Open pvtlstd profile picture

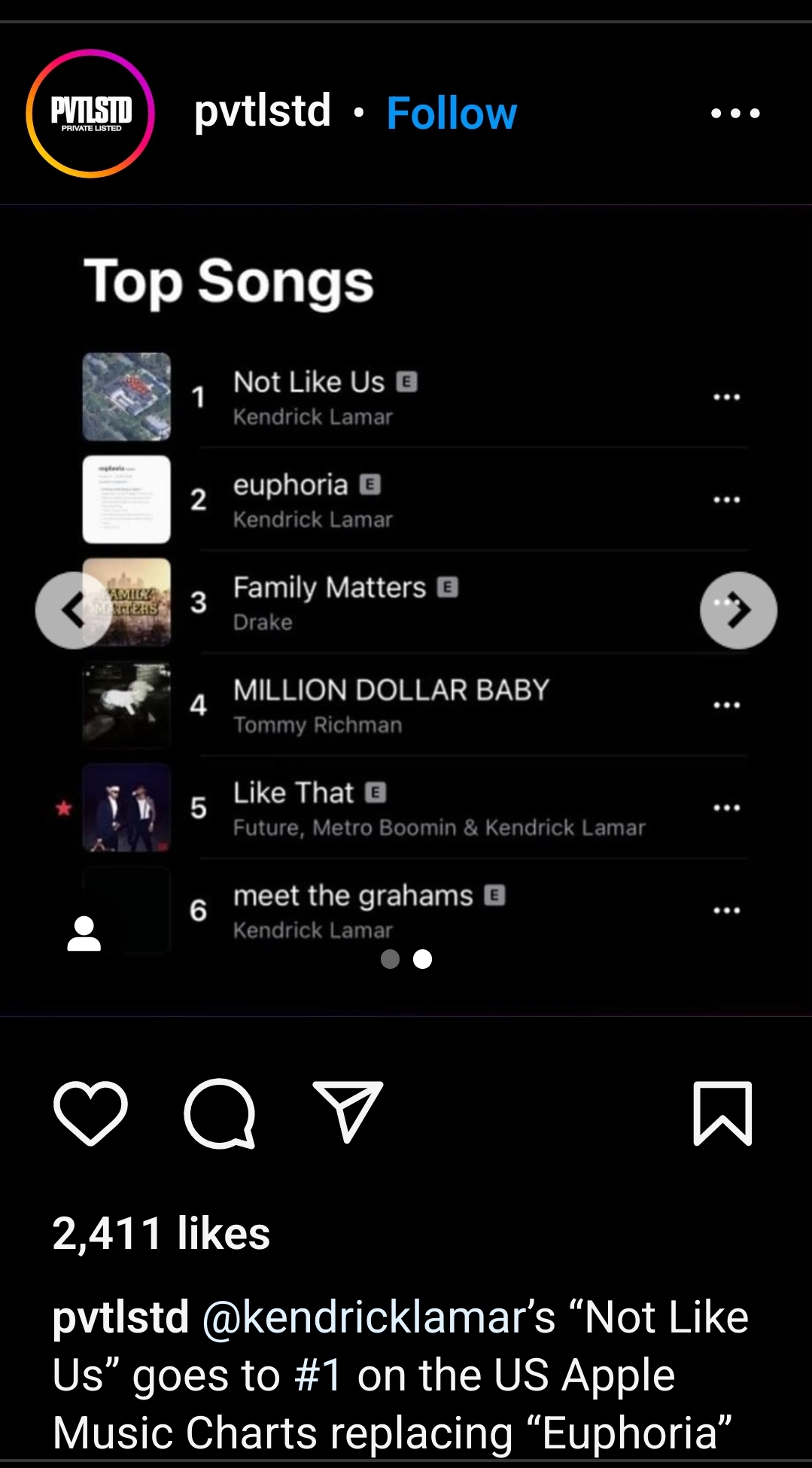click(90, 114)
